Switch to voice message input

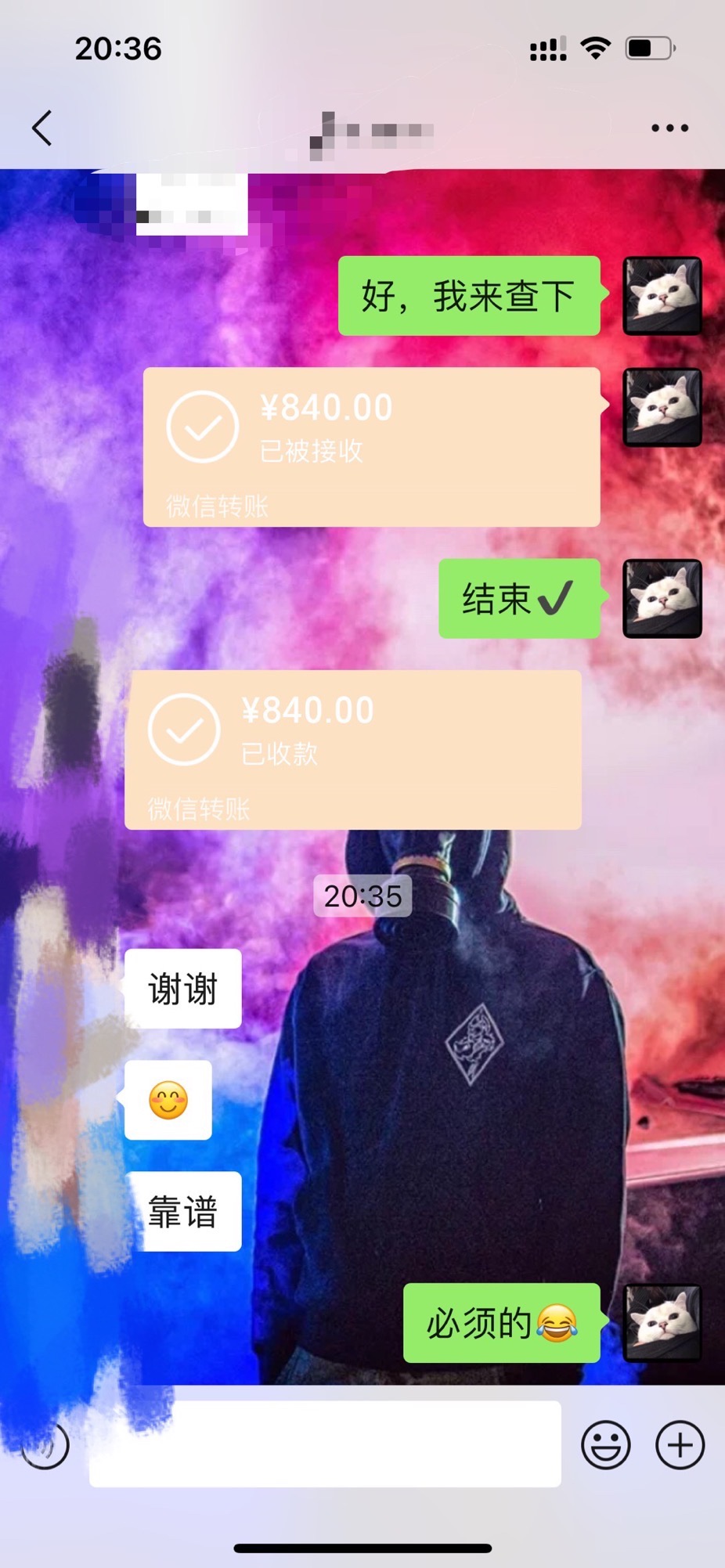(x=45, y=1444)
